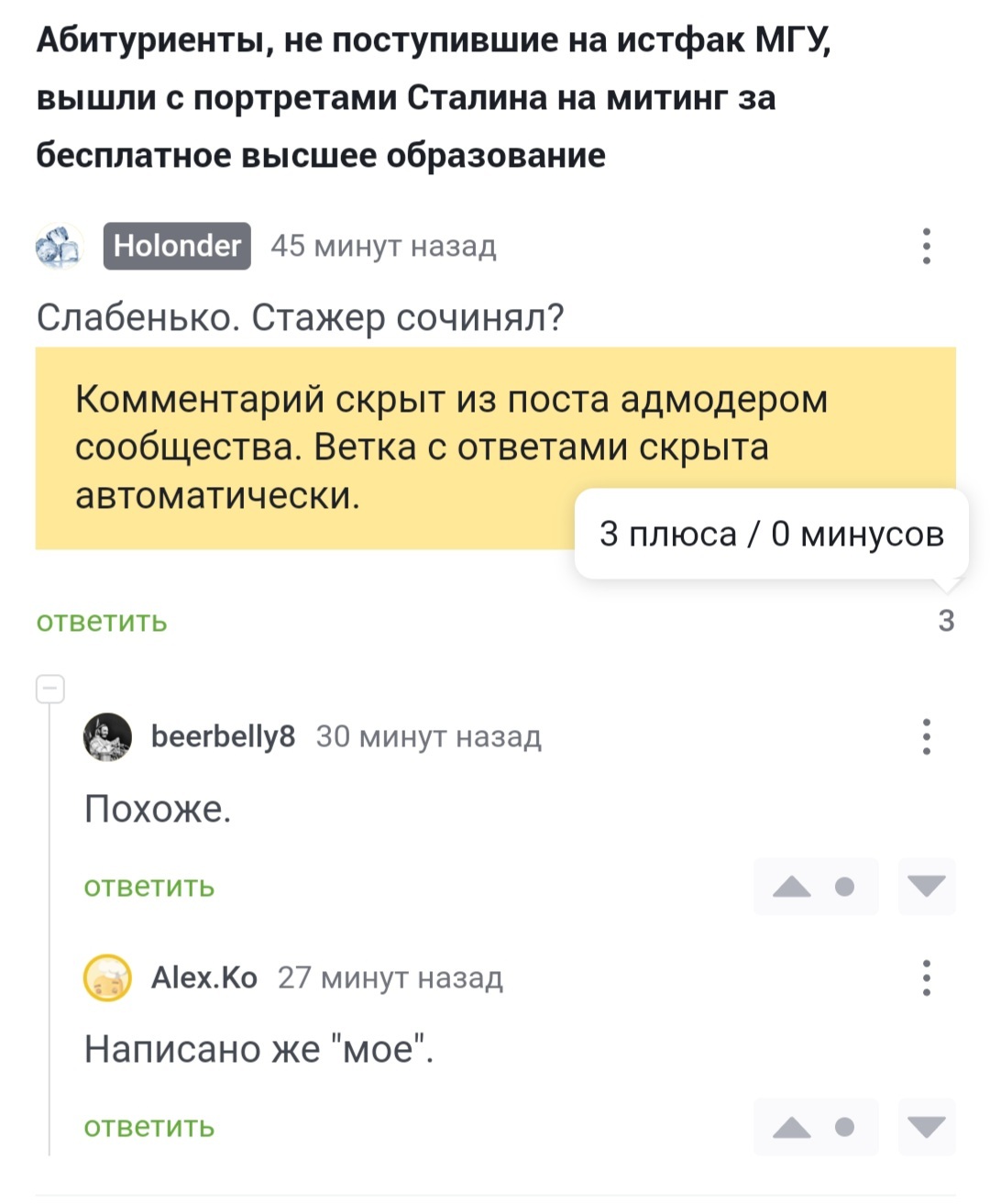Image resolution: width=990 pixels, height=1204 pixels.
Task: View Holonder's avatar
Action: tap(60, 246)
